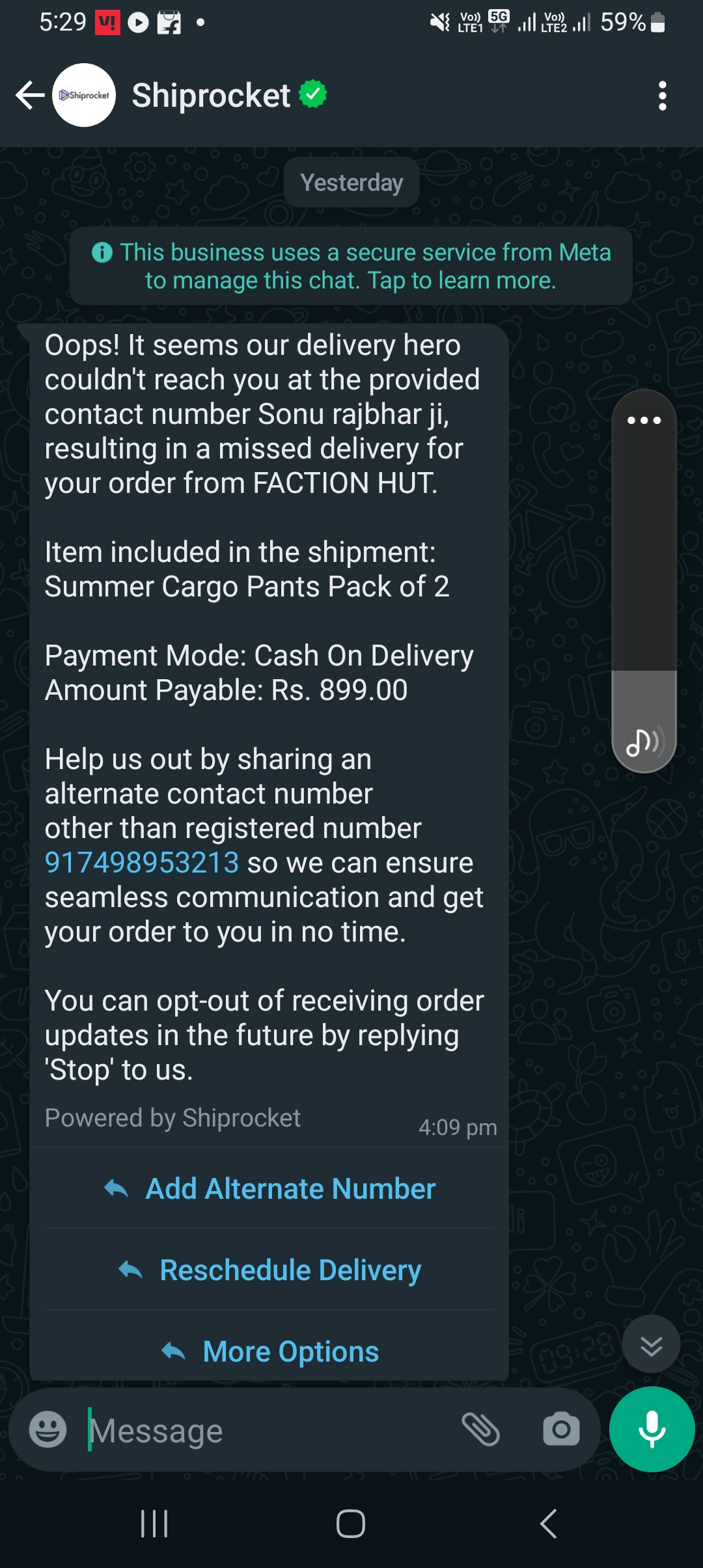Tap the phone number 917498953213 link
Viewport: 703px width, 1568px height.
click(142, 863)
